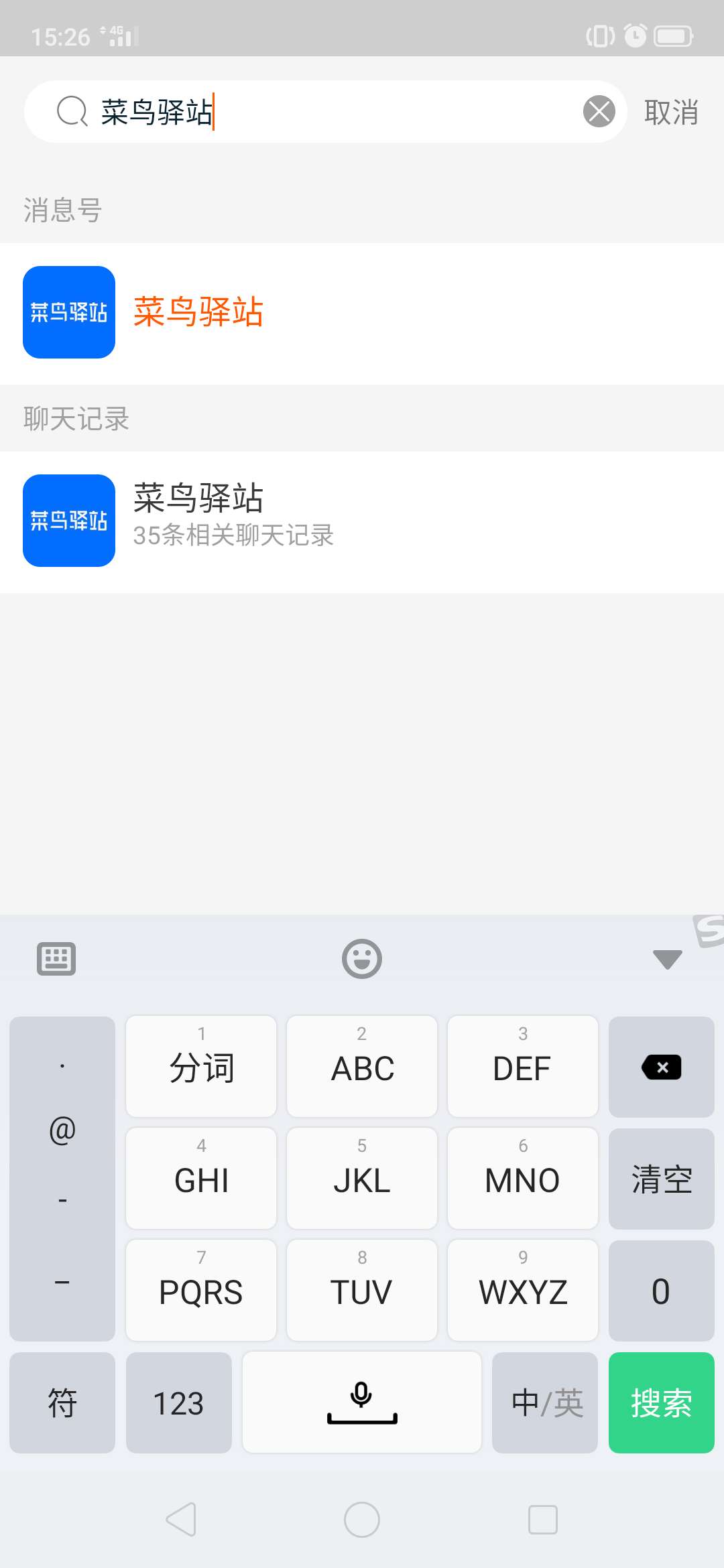Switch keyboard layout via the keyboard icon
This screenshot has width=724, height=1568.
[x=56, y=958]
